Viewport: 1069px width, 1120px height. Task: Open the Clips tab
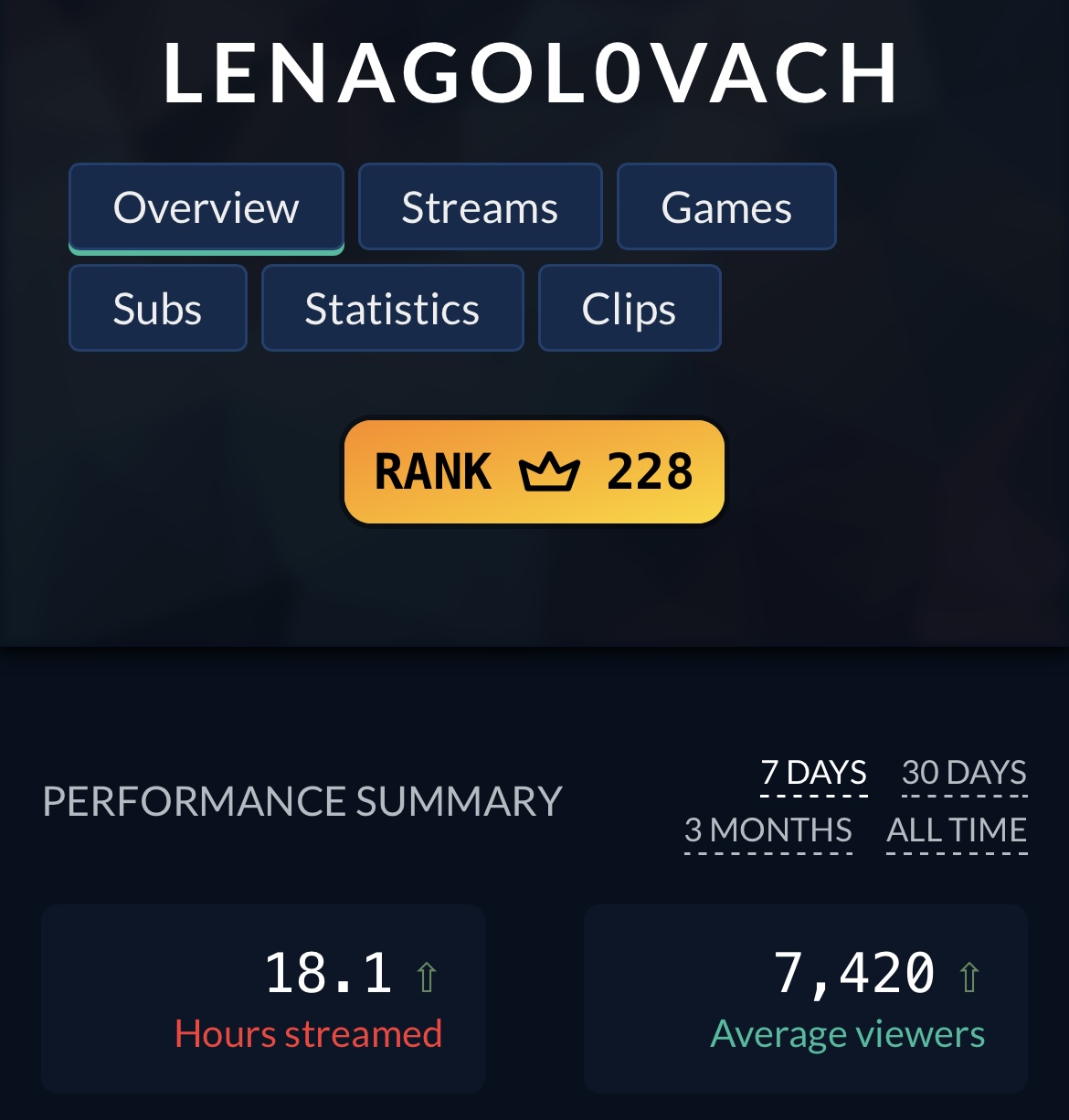[629, 309]
